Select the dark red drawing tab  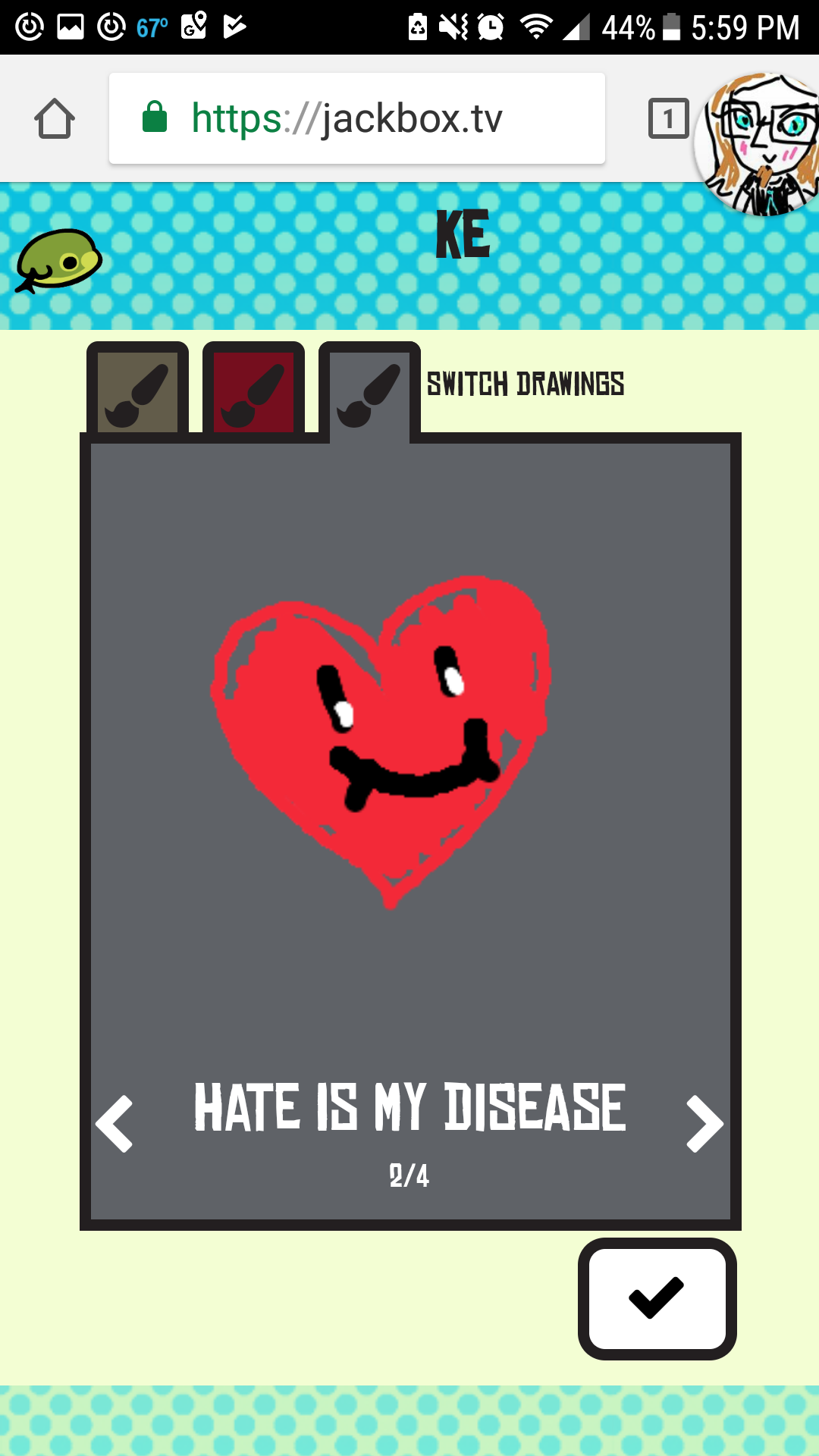(x=253, y=391)
